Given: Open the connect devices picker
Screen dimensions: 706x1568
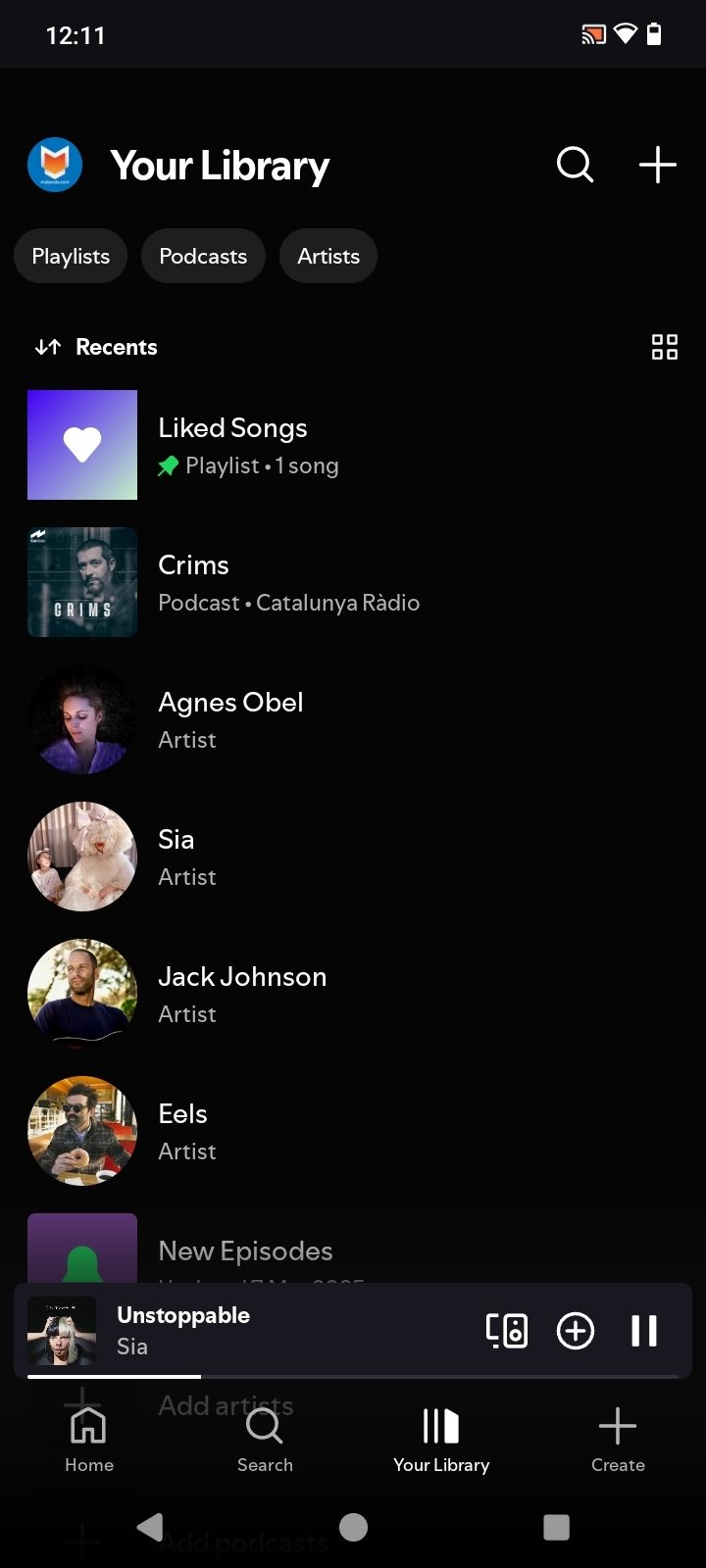Looking at the screenshot, I should [x=506, y=1331].
